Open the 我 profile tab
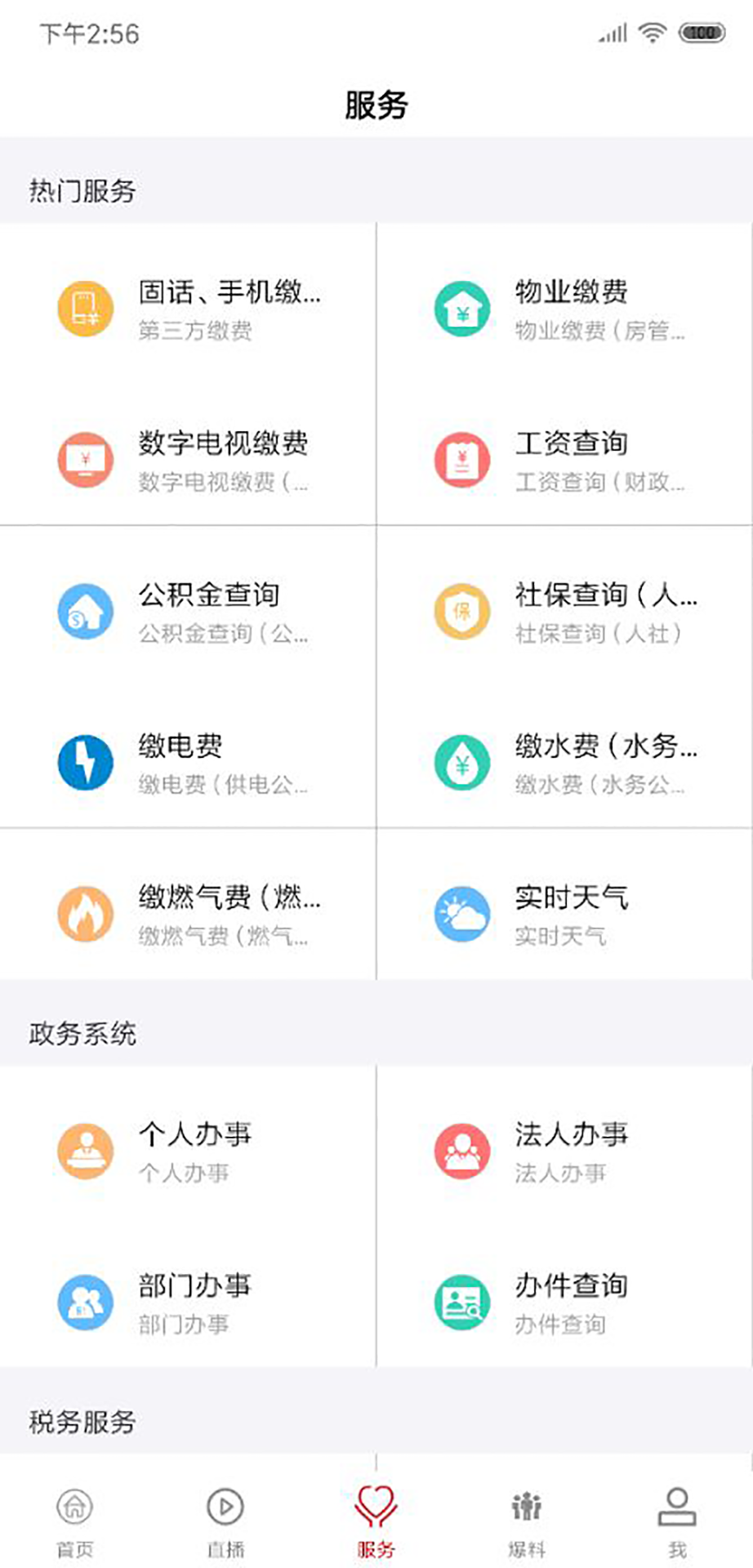 pyautogui.click(x=677, y=1522)
